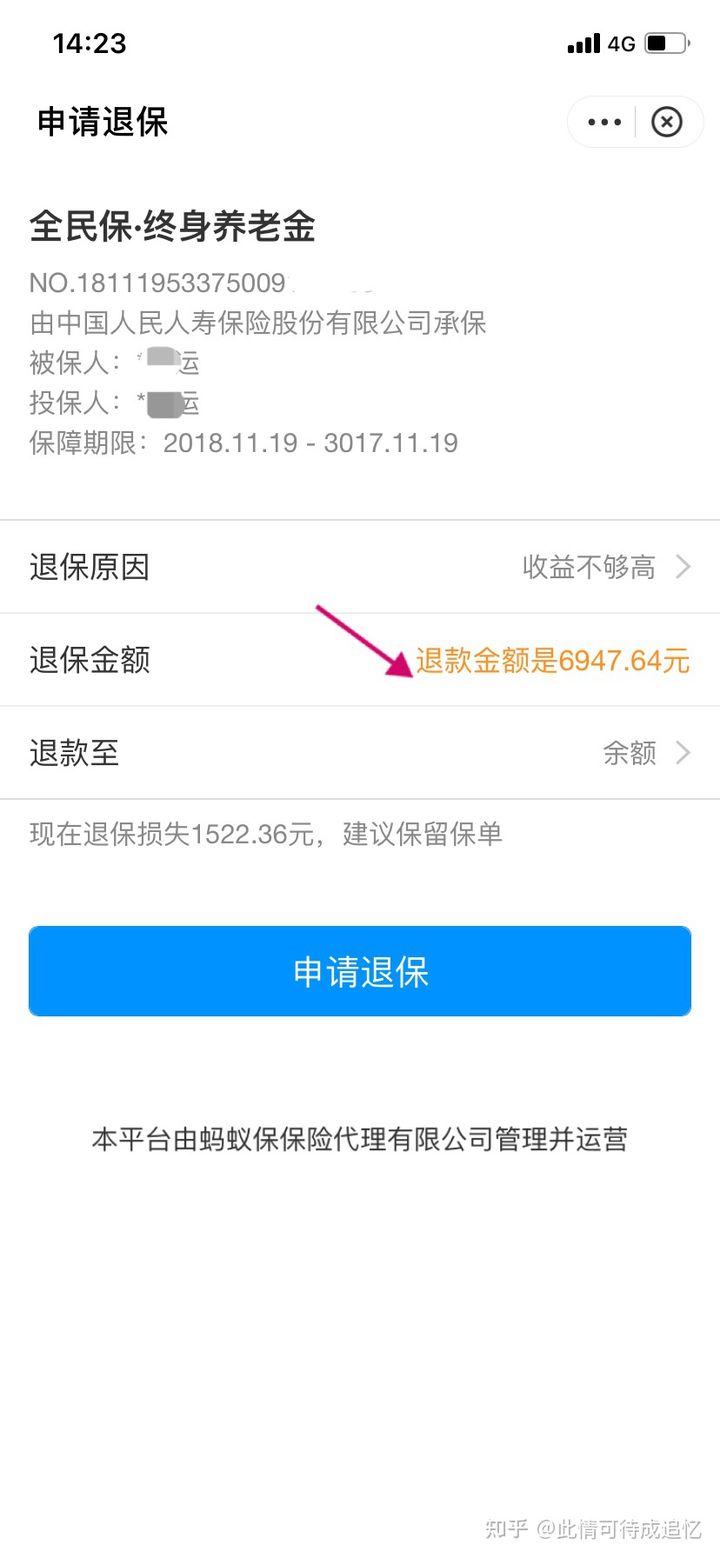
Task: Close the mini-program with the circle X
Action: click(x=666, y=122)
